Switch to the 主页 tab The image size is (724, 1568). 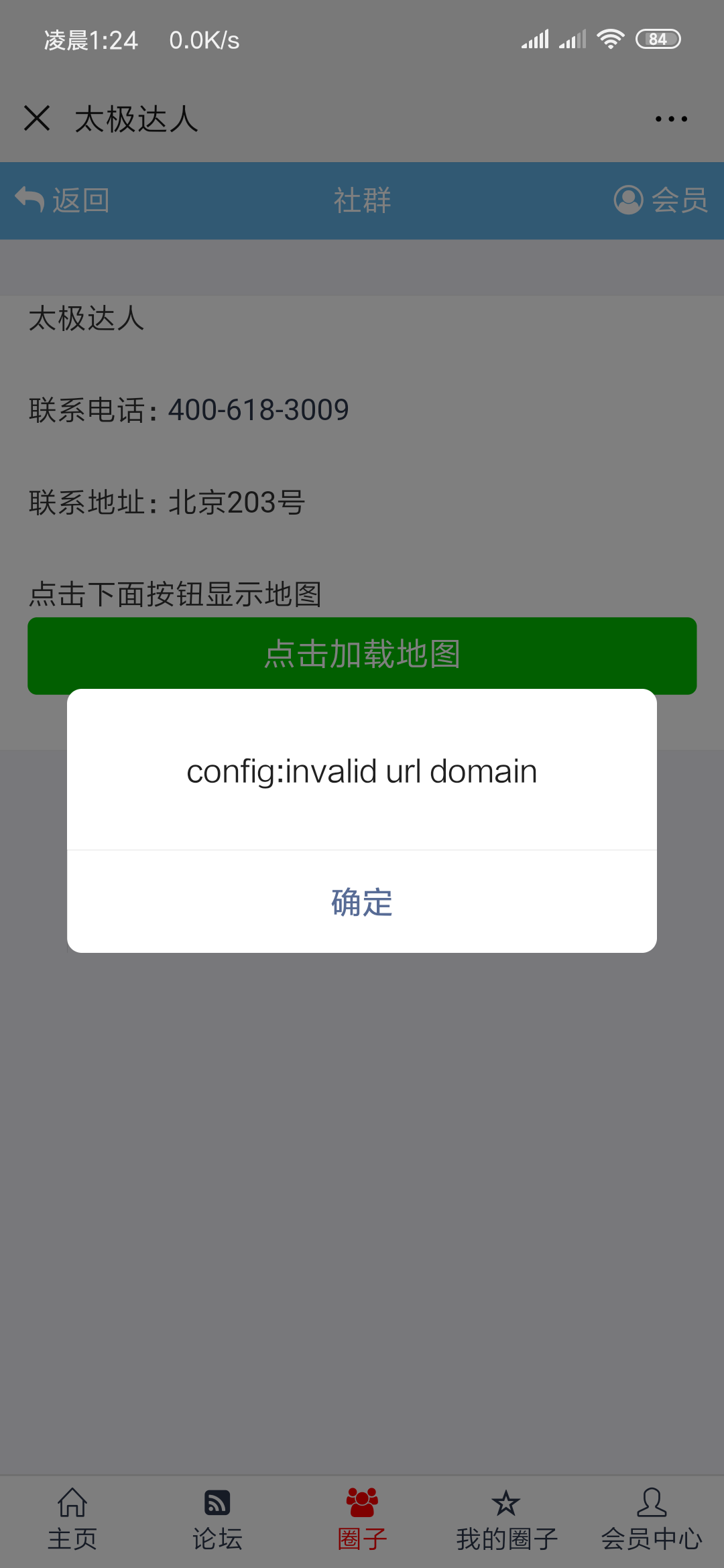coord(72,1520)
